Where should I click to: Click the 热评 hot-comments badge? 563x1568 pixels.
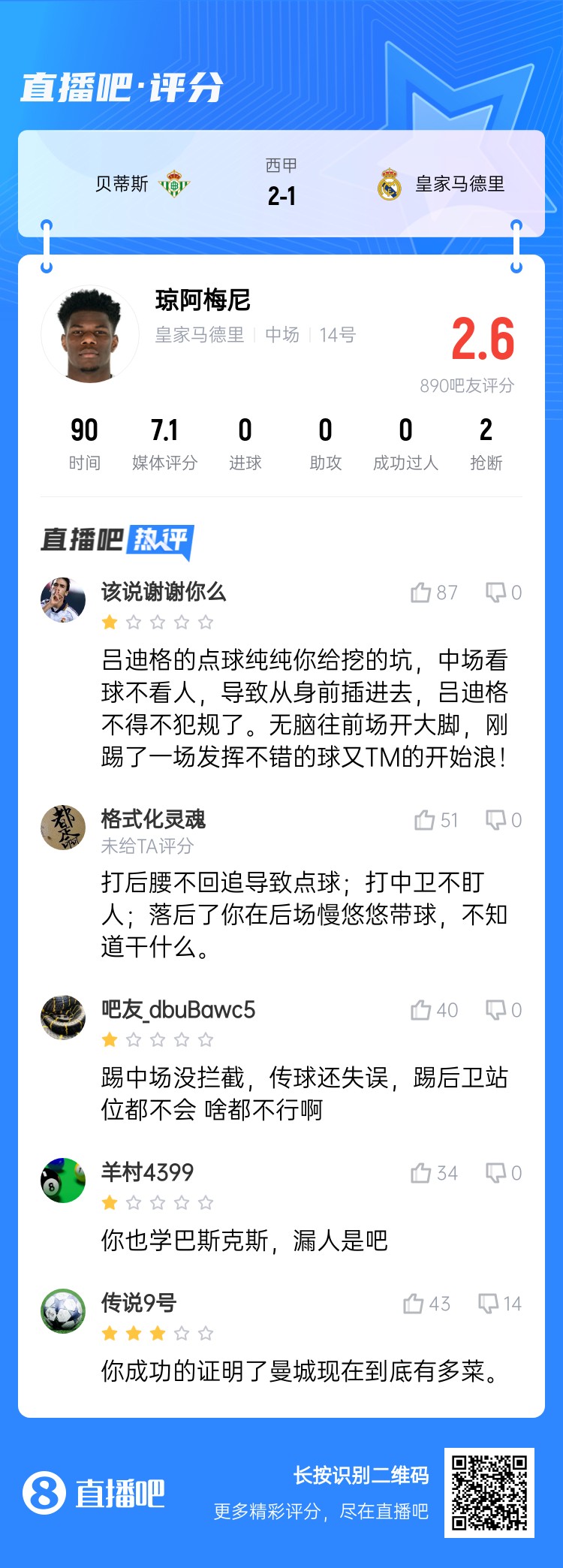click(x=161, y=536)
